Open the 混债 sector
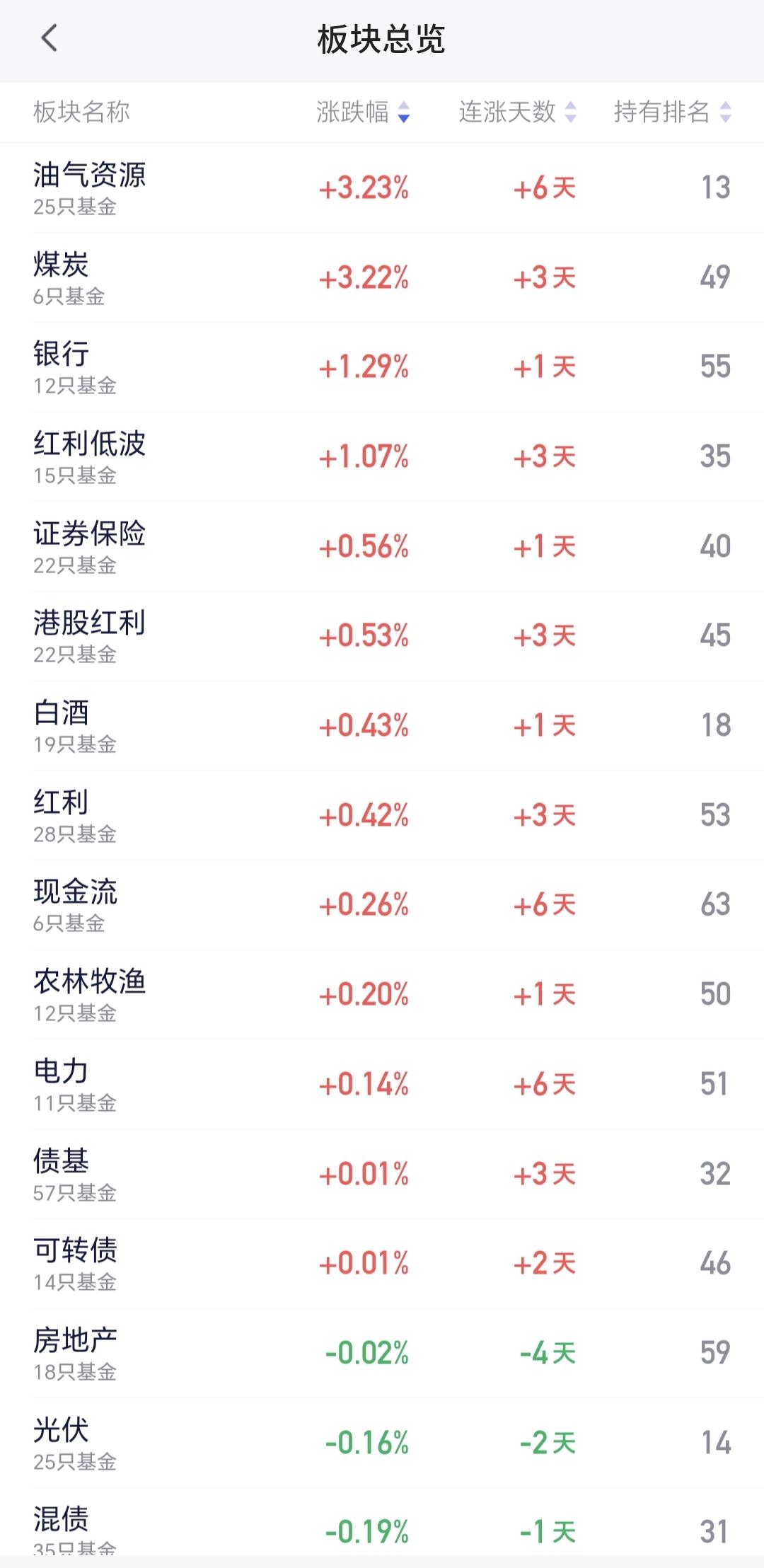Viewport: 764px width, 1568px height. coord(382,1521)
